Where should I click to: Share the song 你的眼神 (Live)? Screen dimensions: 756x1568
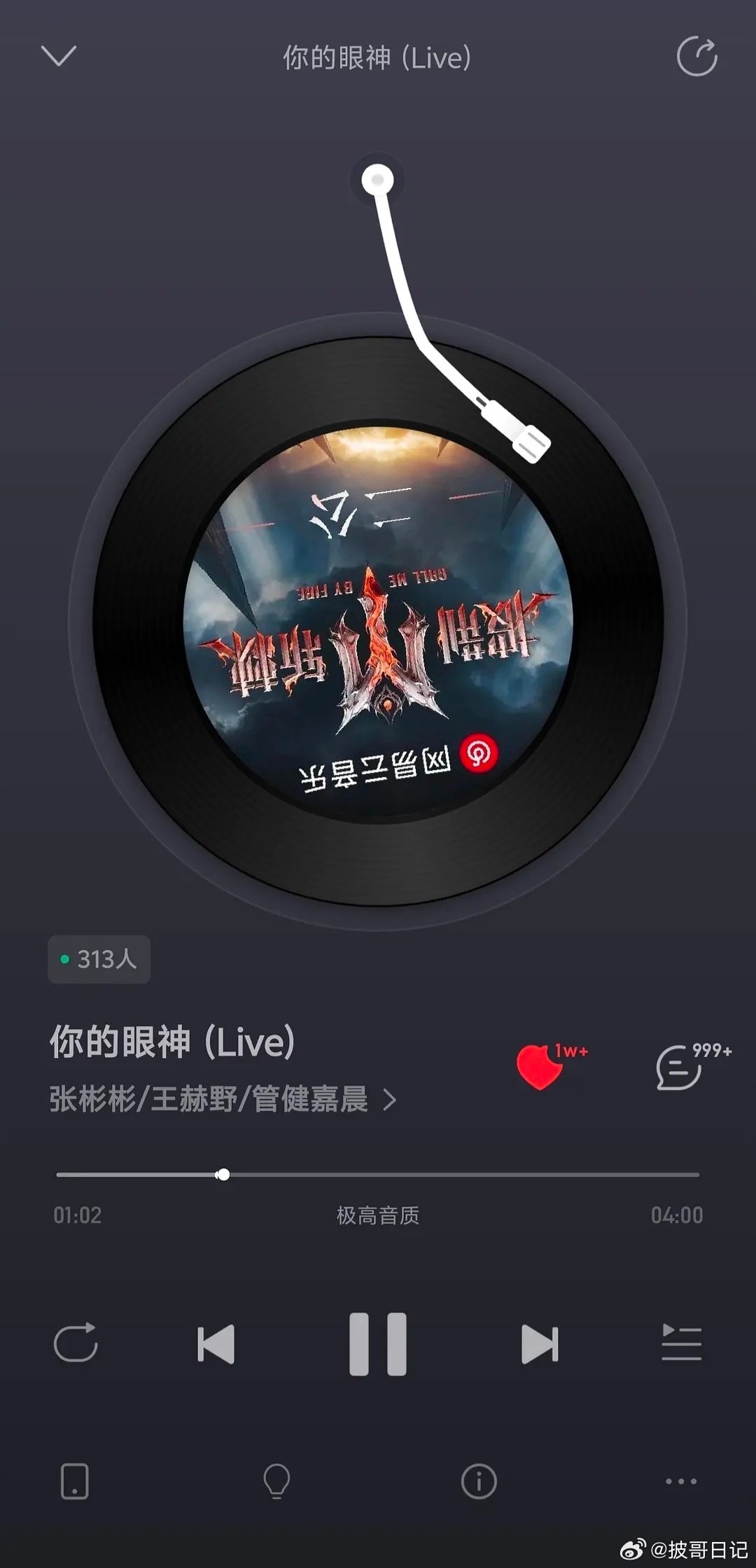pyautogui.click(x=697, y=57)
